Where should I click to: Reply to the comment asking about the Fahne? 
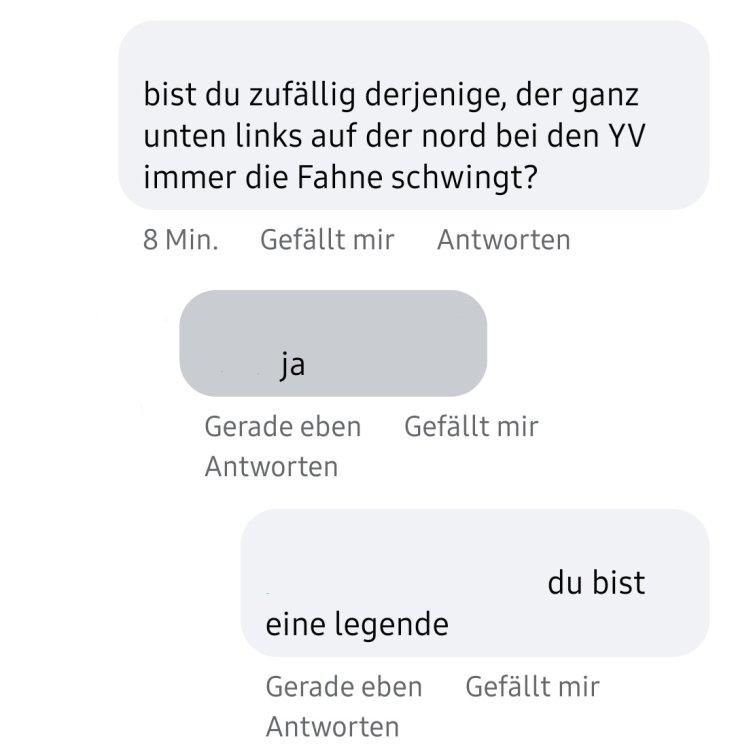coord(503,240)
